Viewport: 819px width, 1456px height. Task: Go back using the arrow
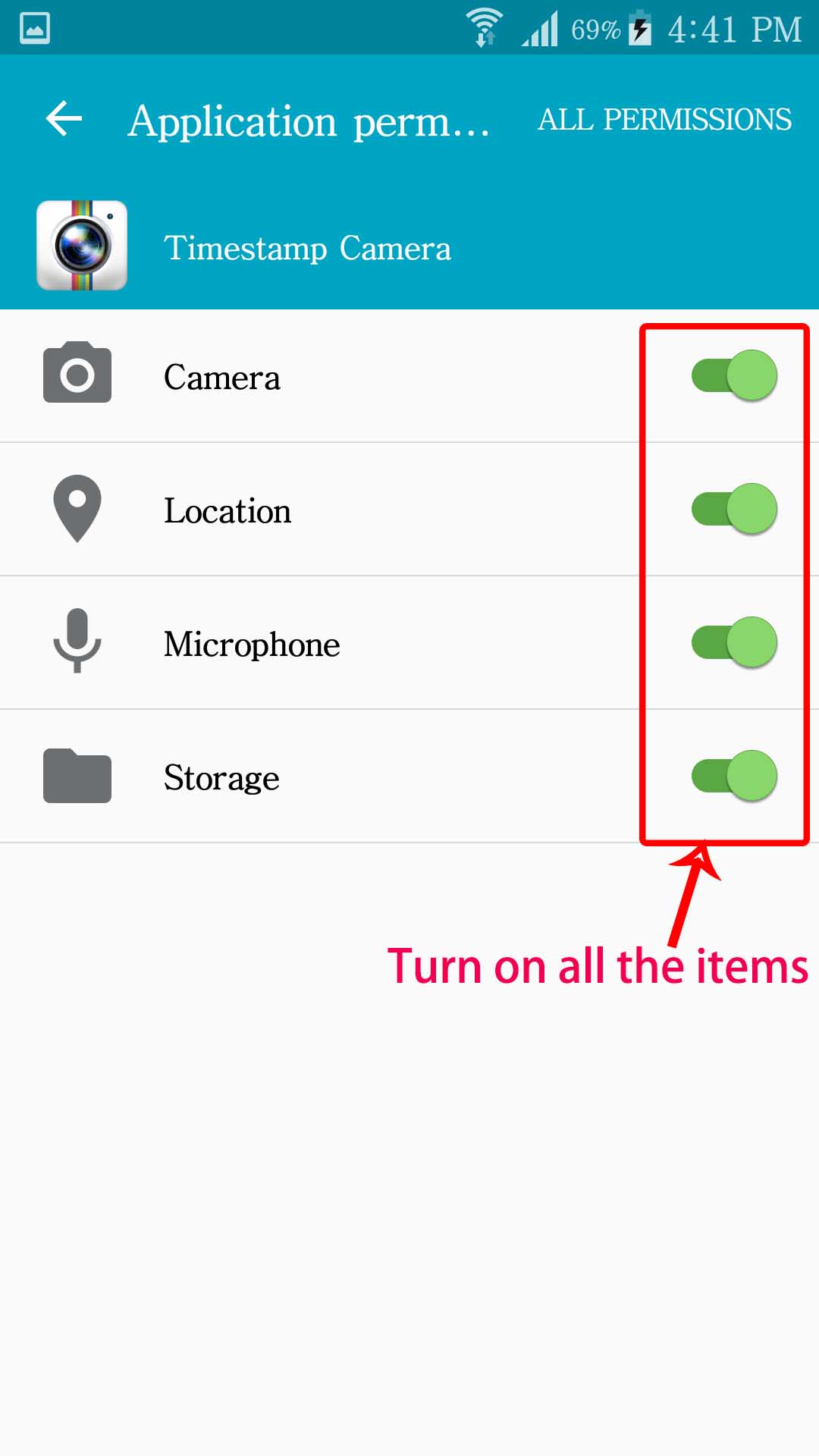[64, 119]
